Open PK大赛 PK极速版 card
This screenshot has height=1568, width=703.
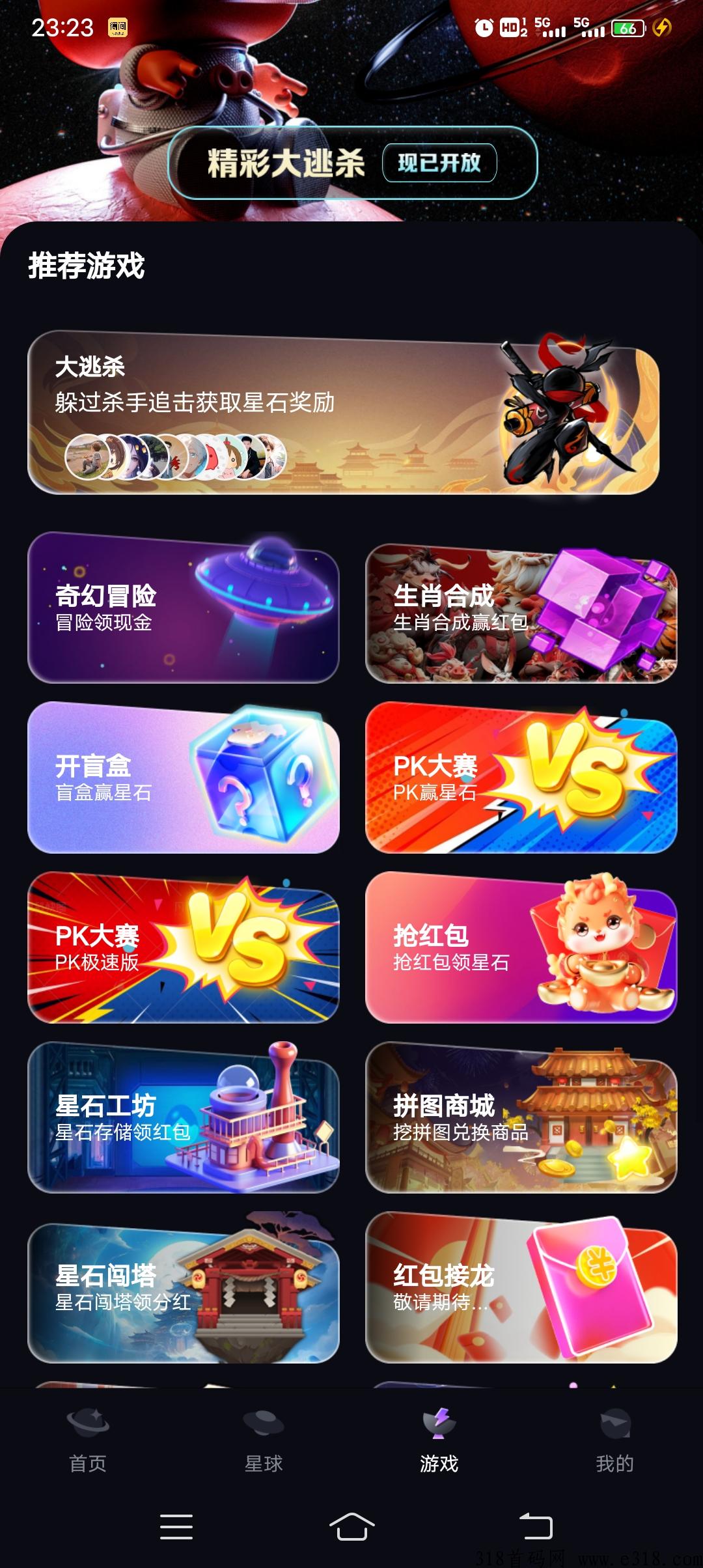click(x=183, y=948)
